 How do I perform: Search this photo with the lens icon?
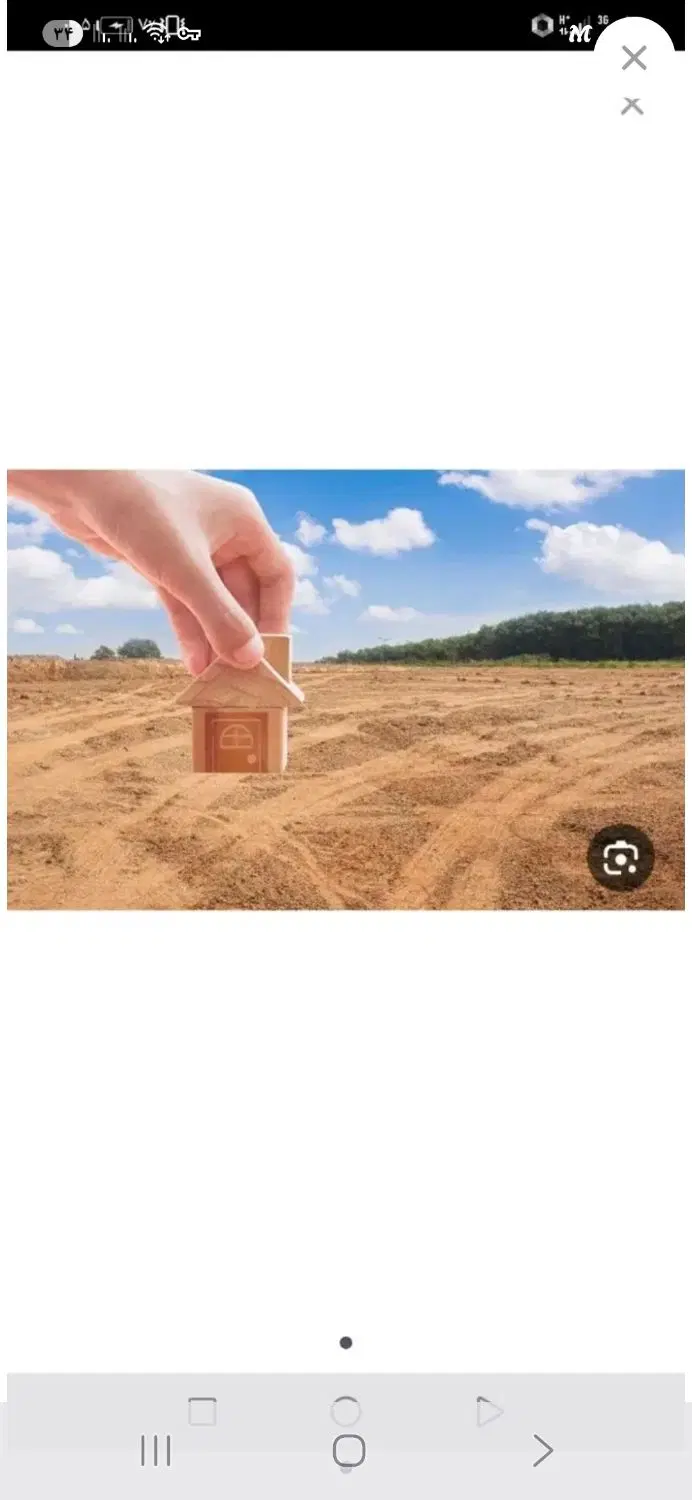(620, 858)
